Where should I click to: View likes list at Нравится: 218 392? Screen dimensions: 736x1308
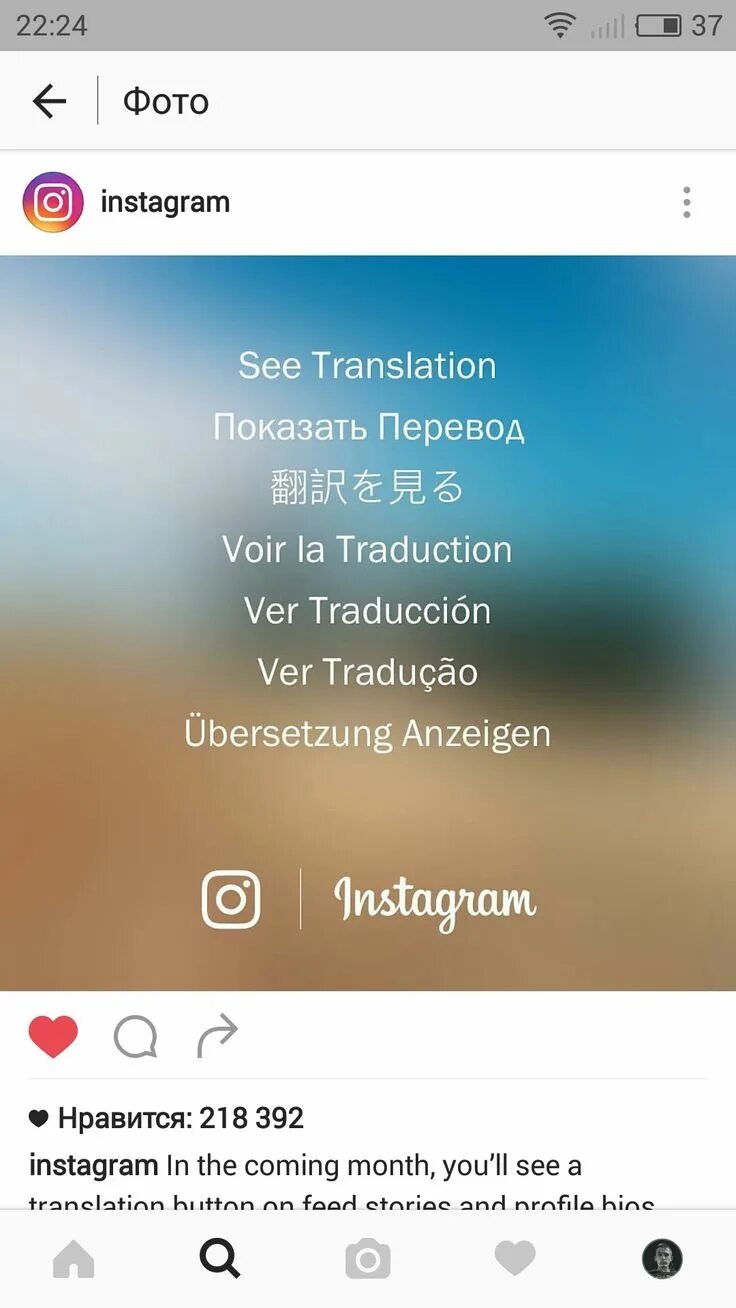click(x=166, y=1118)
